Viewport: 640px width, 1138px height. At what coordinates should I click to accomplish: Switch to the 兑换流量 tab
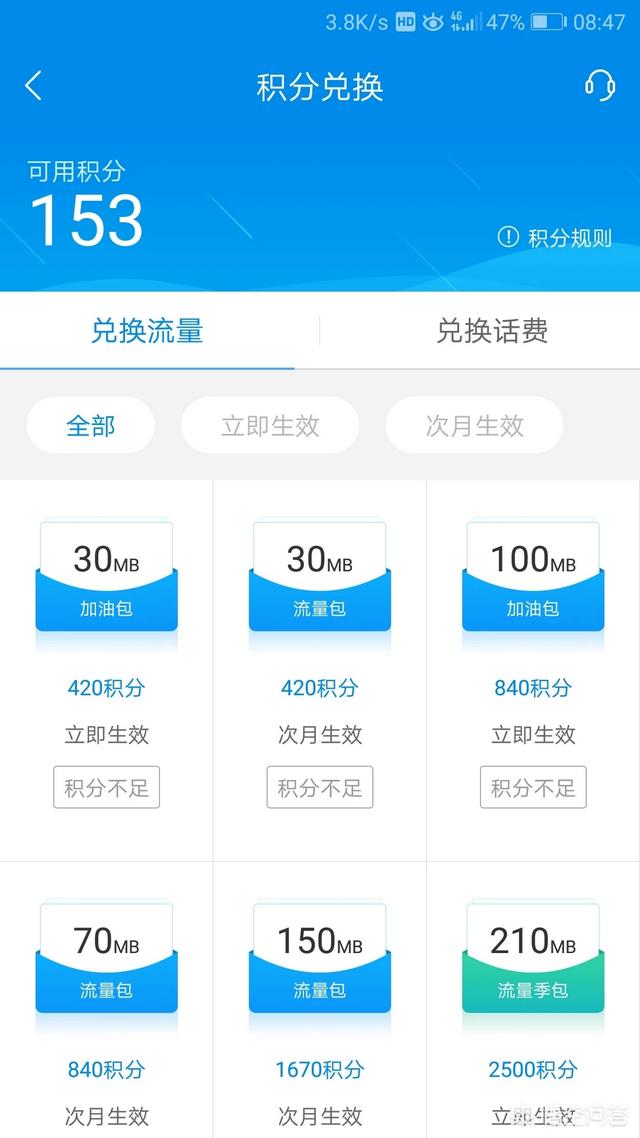pos(147,331)
